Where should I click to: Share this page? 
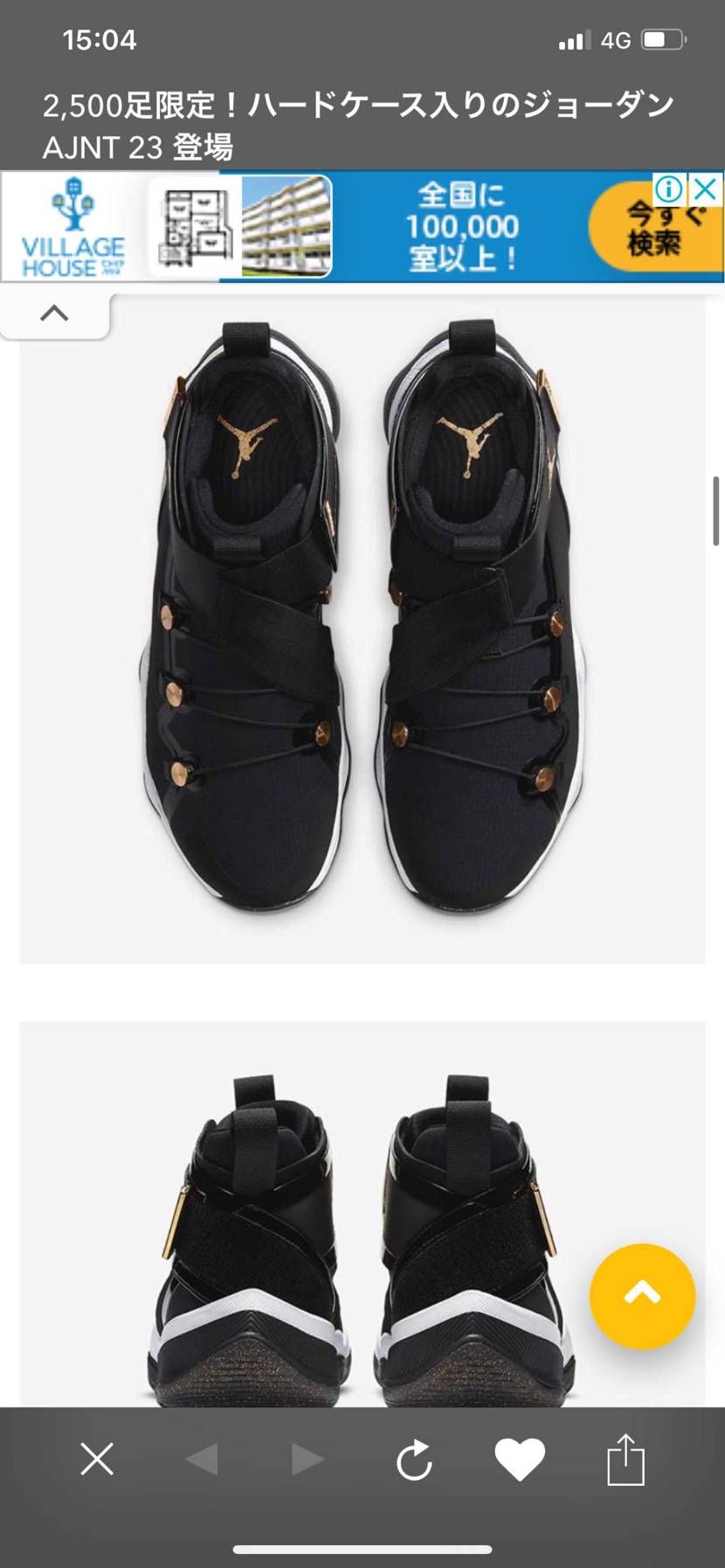click(x=625, y=1459)
